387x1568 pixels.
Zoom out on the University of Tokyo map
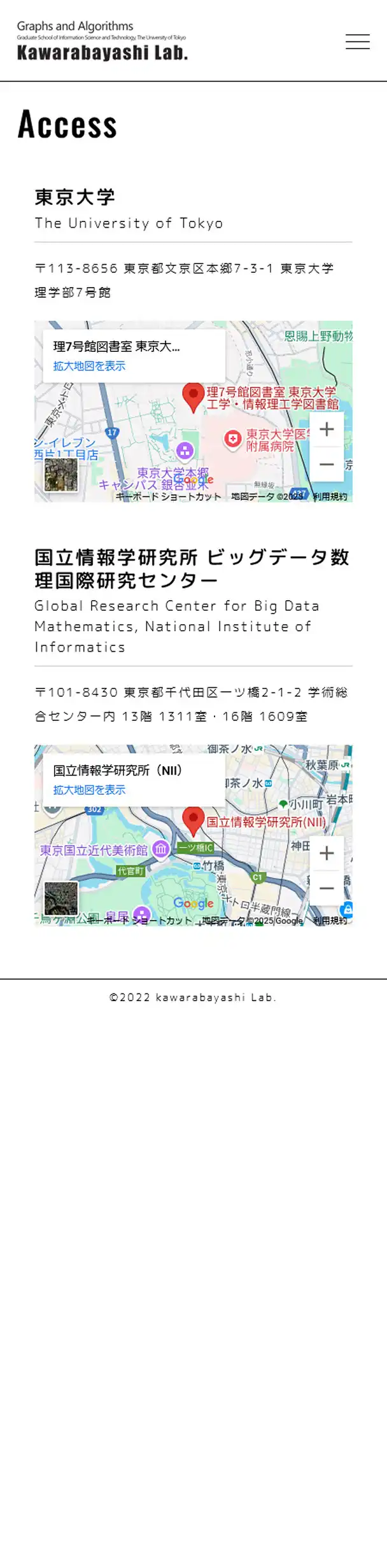tap(327, 465)
